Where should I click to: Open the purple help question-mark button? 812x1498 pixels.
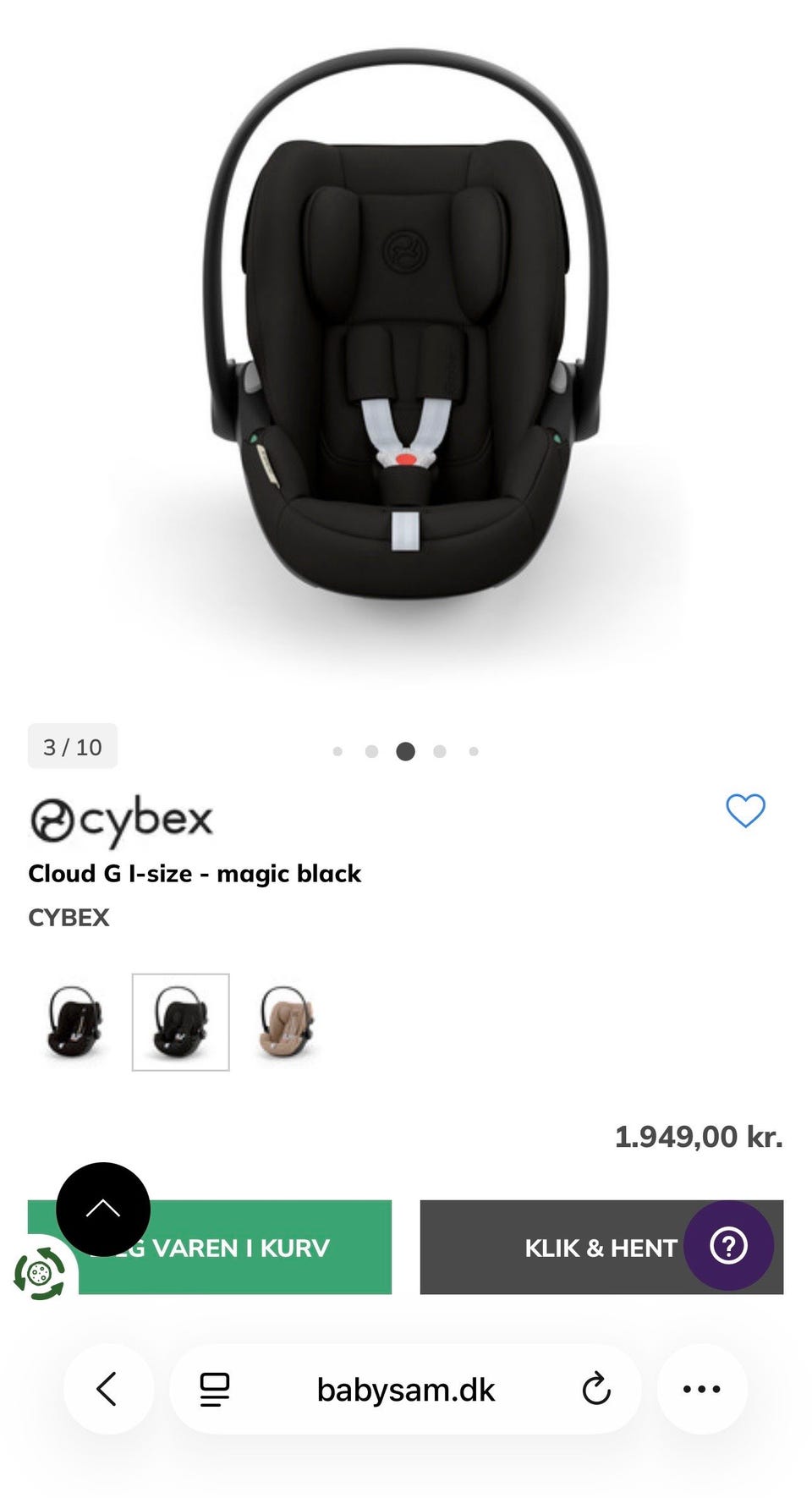(728, 1245)
